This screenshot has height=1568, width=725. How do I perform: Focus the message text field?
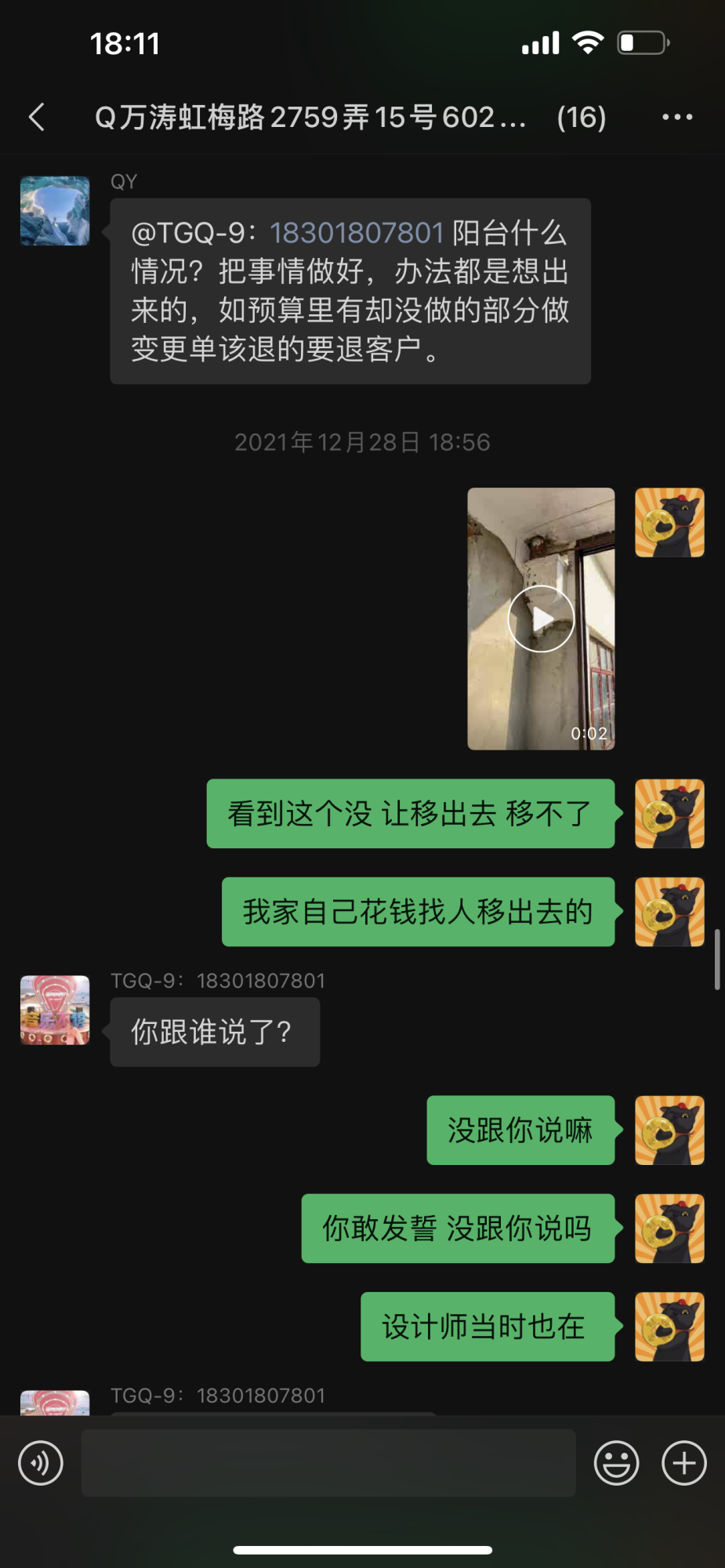coord(328,1463)
